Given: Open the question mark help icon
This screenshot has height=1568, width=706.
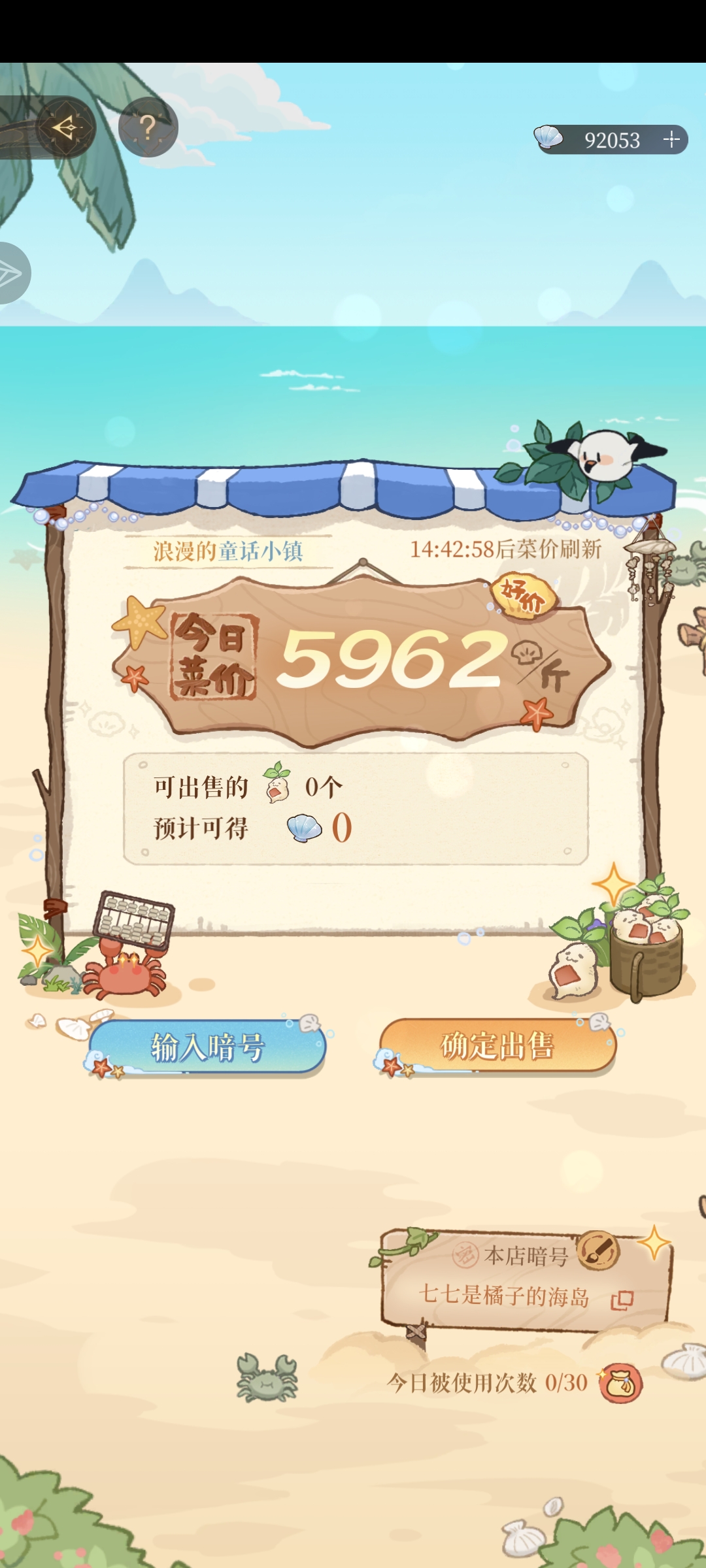Looking at the screenshot, I should 148,127.
